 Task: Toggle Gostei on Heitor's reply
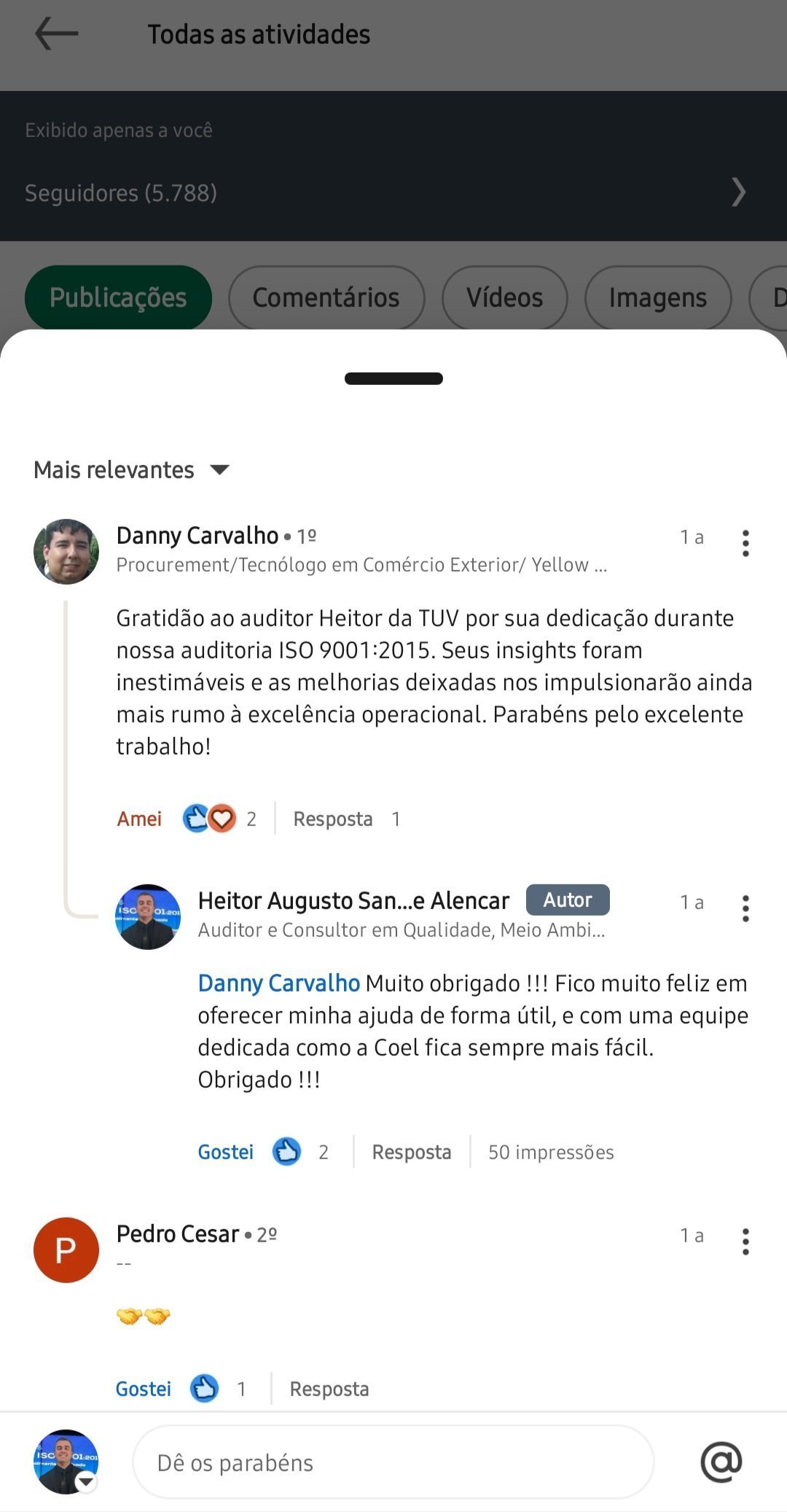226,1151
